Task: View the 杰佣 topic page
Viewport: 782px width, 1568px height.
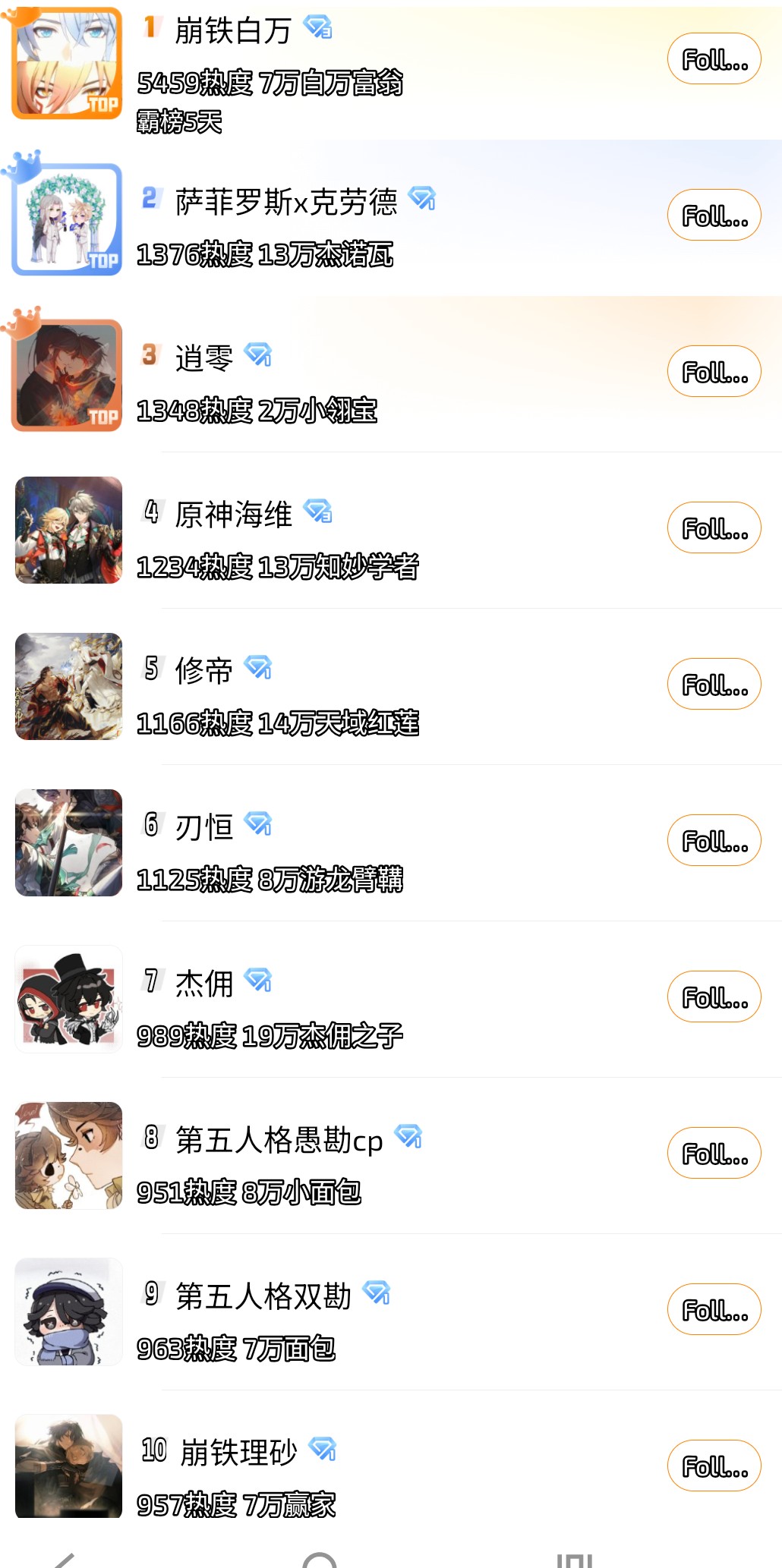Action: (x=203, y=984)
